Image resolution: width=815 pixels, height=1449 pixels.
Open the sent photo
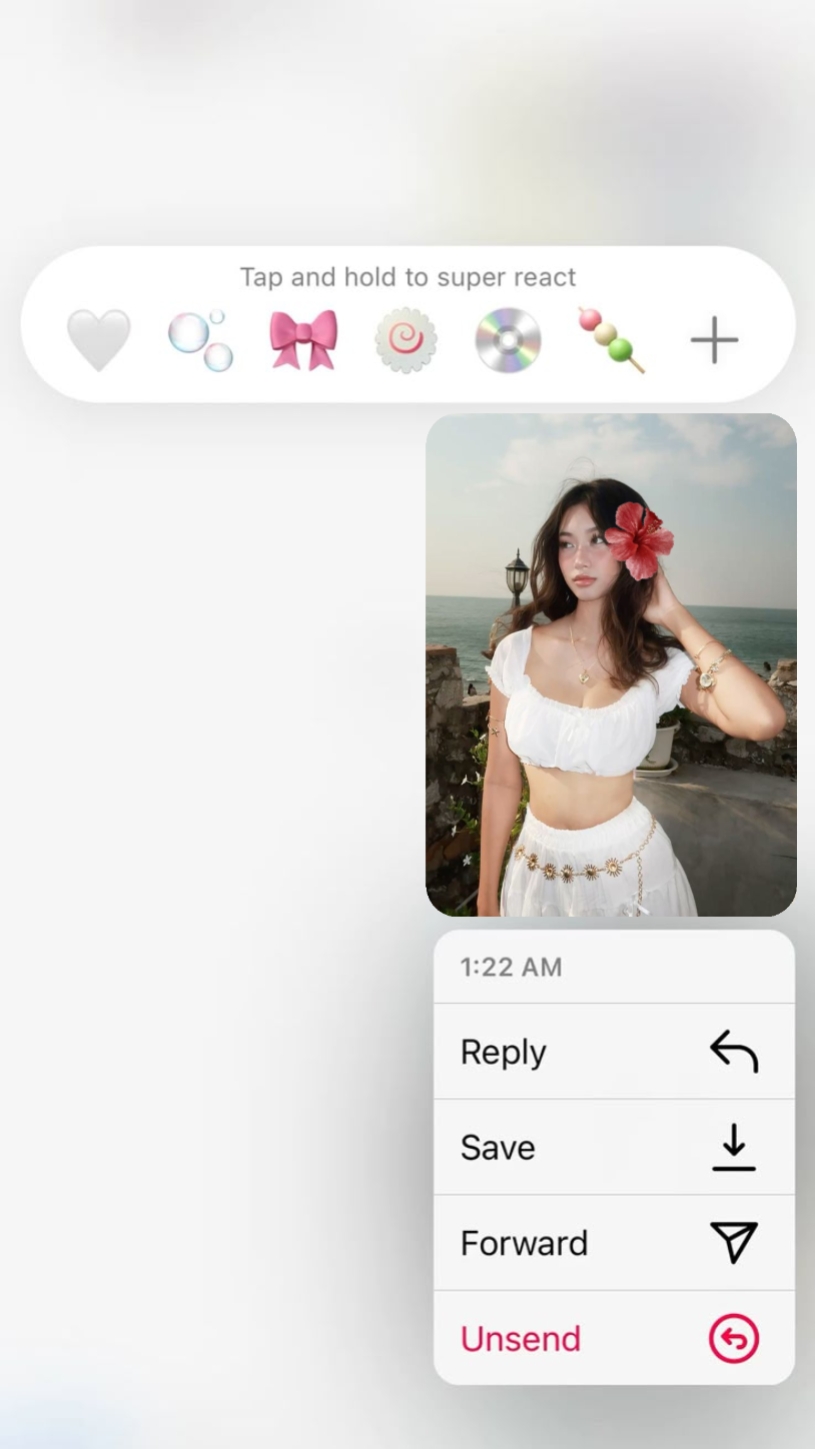(x=611, y=664)
